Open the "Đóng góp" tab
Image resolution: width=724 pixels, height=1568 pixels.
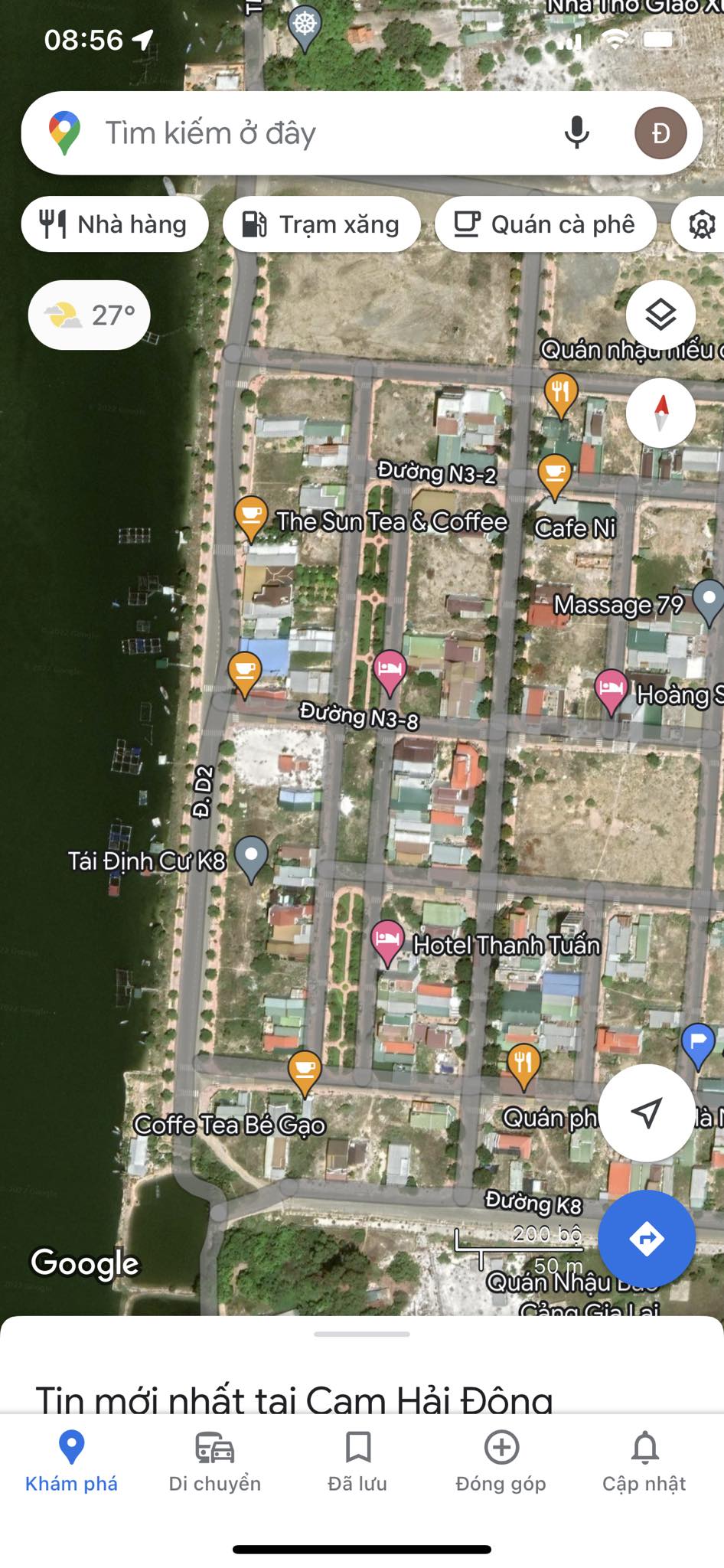501,1461
